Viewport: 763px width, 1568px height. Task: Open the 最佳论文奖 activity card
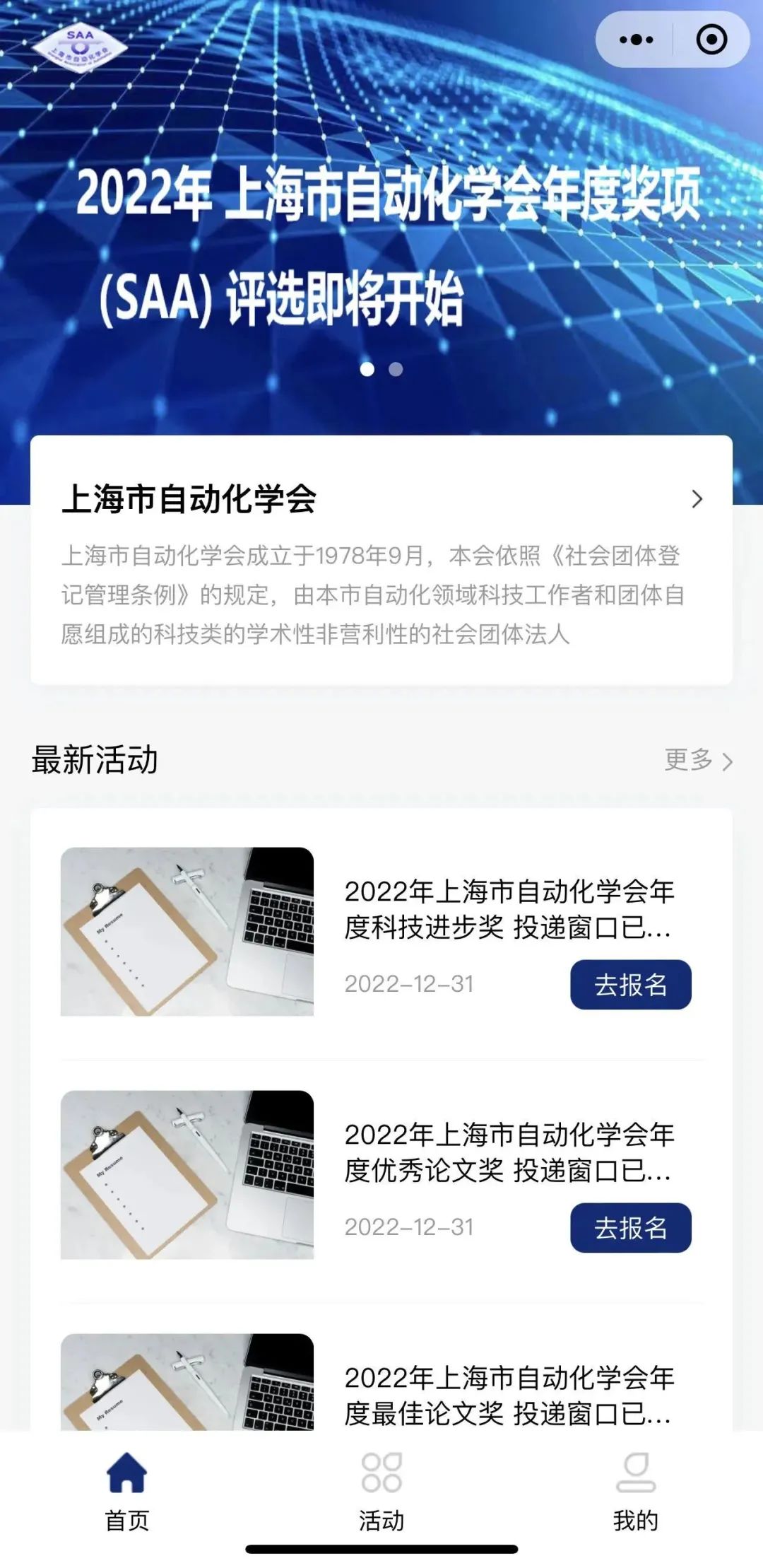(x=507, y=1394)
